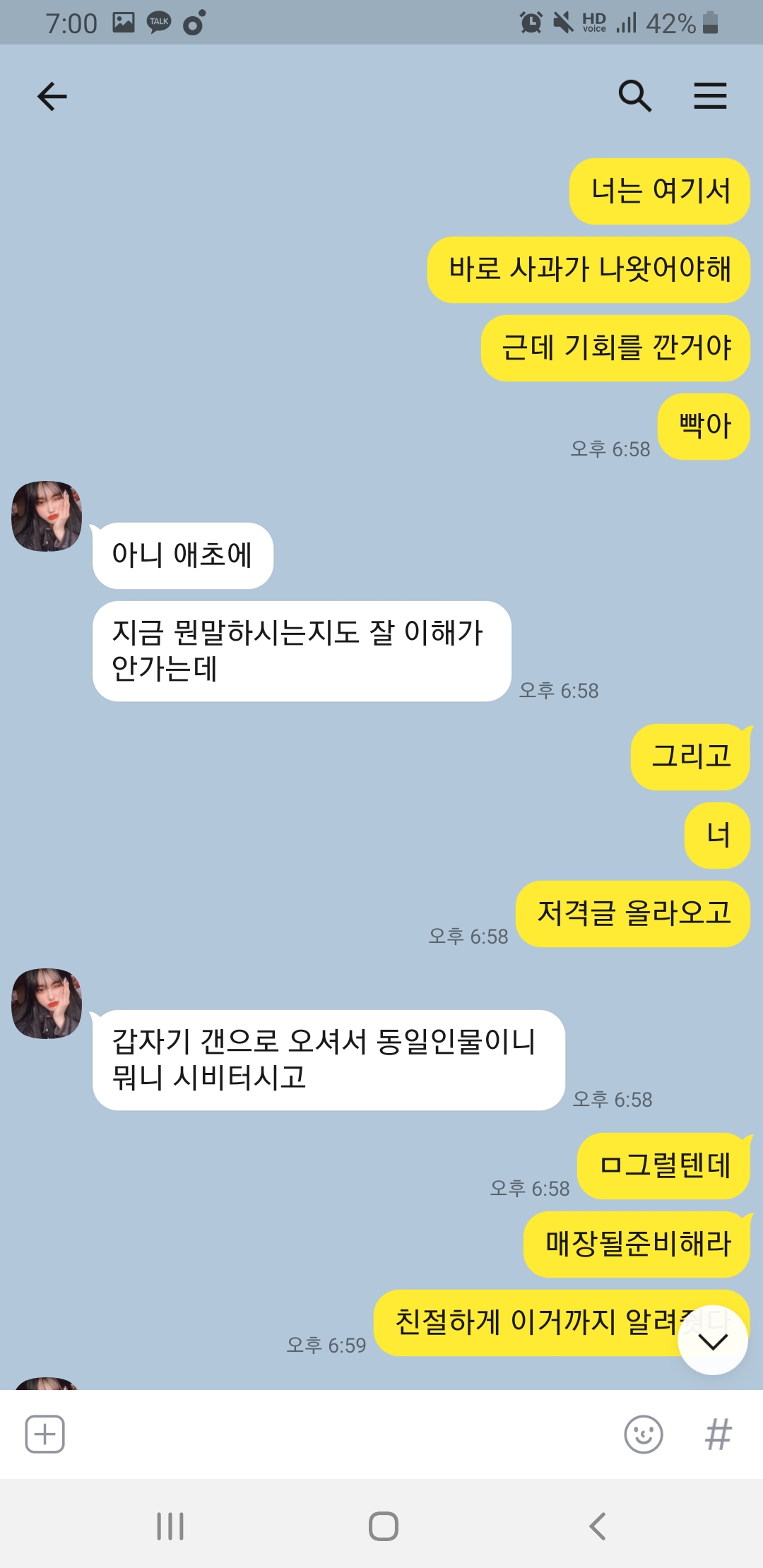
Task: Open the plus attachment menu
Action: 45,1434
